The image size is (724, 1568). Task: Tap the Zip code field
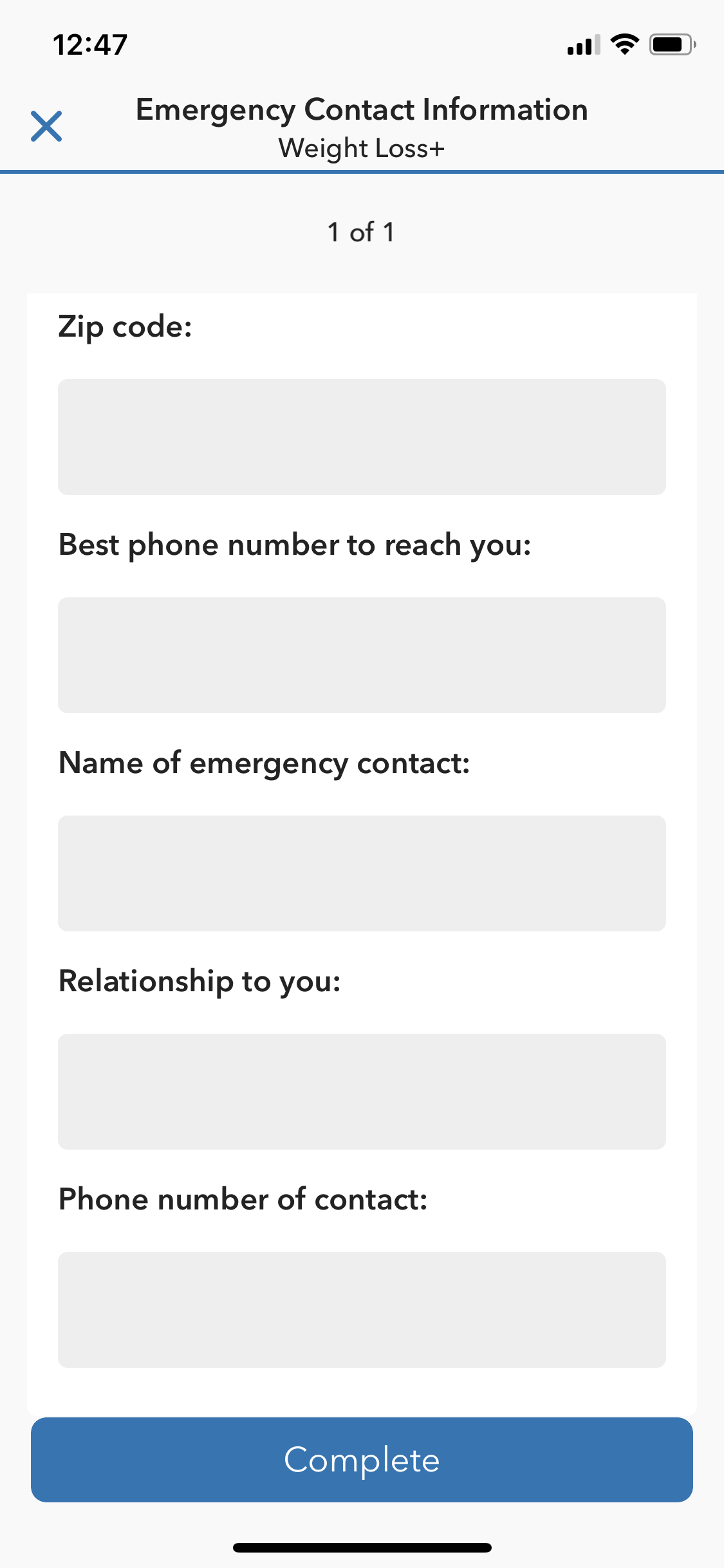point(362,437)
